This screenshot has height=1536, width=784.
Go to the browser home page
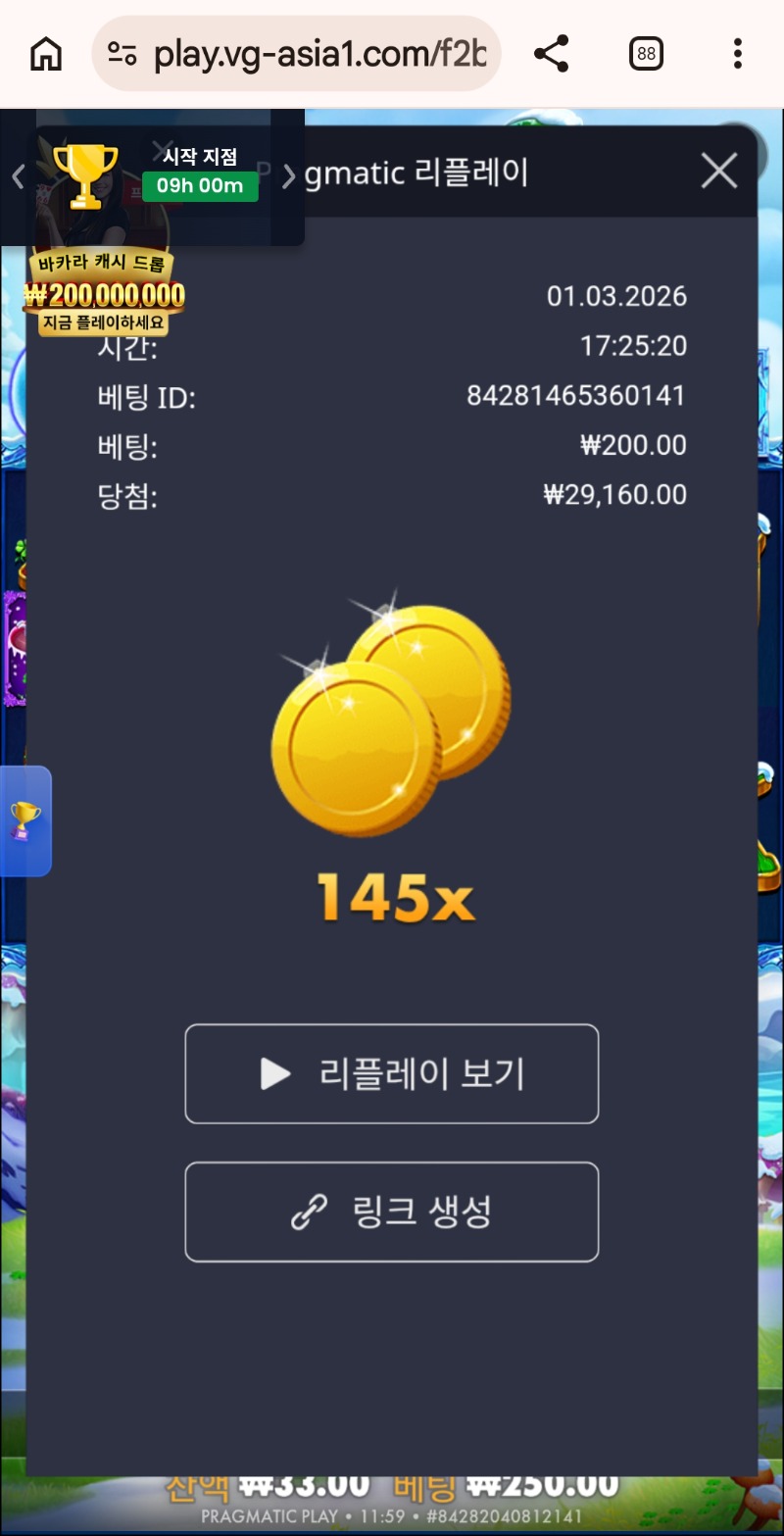click(46, 54)
